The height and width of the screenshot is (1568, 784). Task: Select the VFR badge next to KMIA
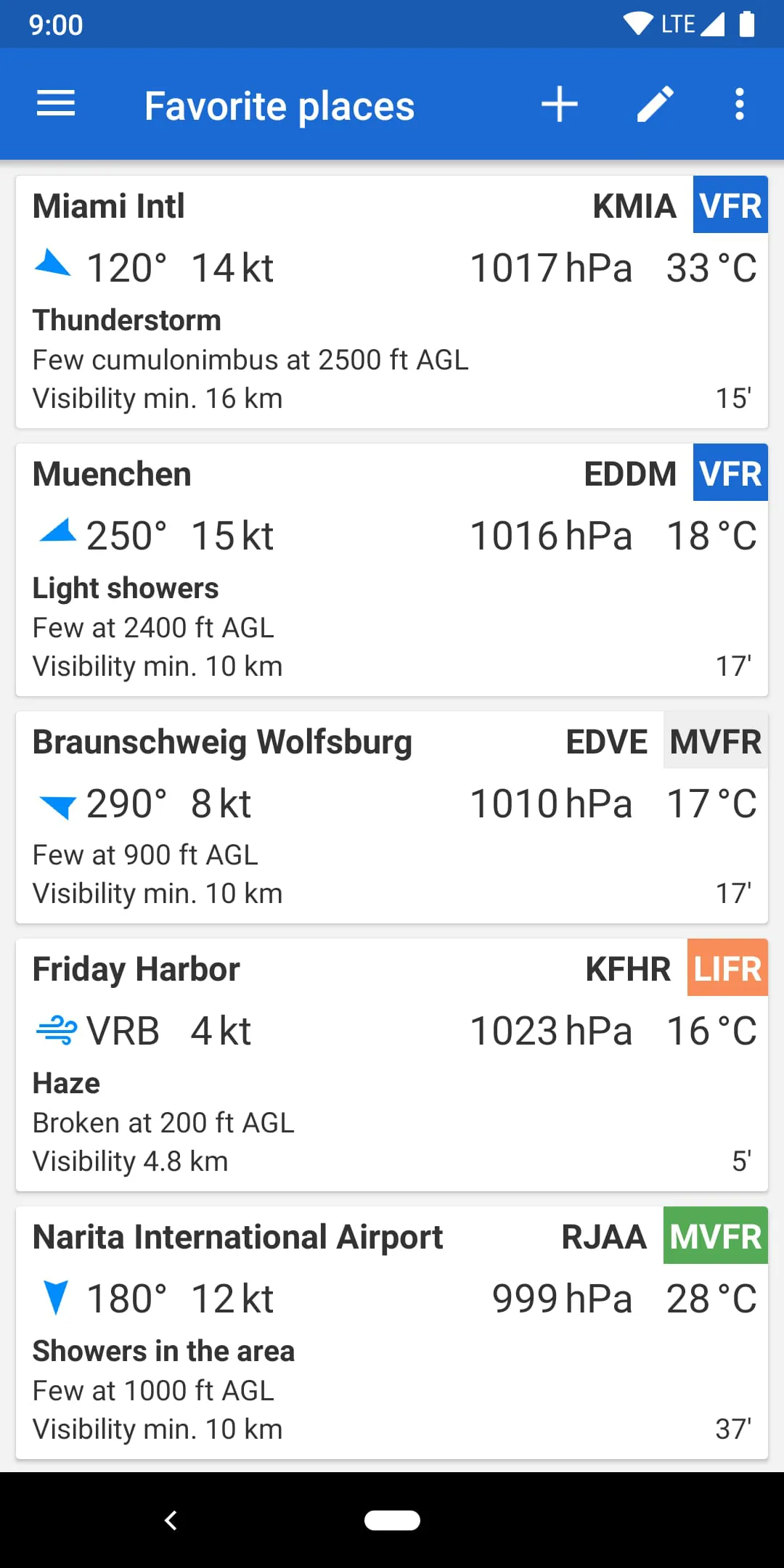tap(730, 205)
